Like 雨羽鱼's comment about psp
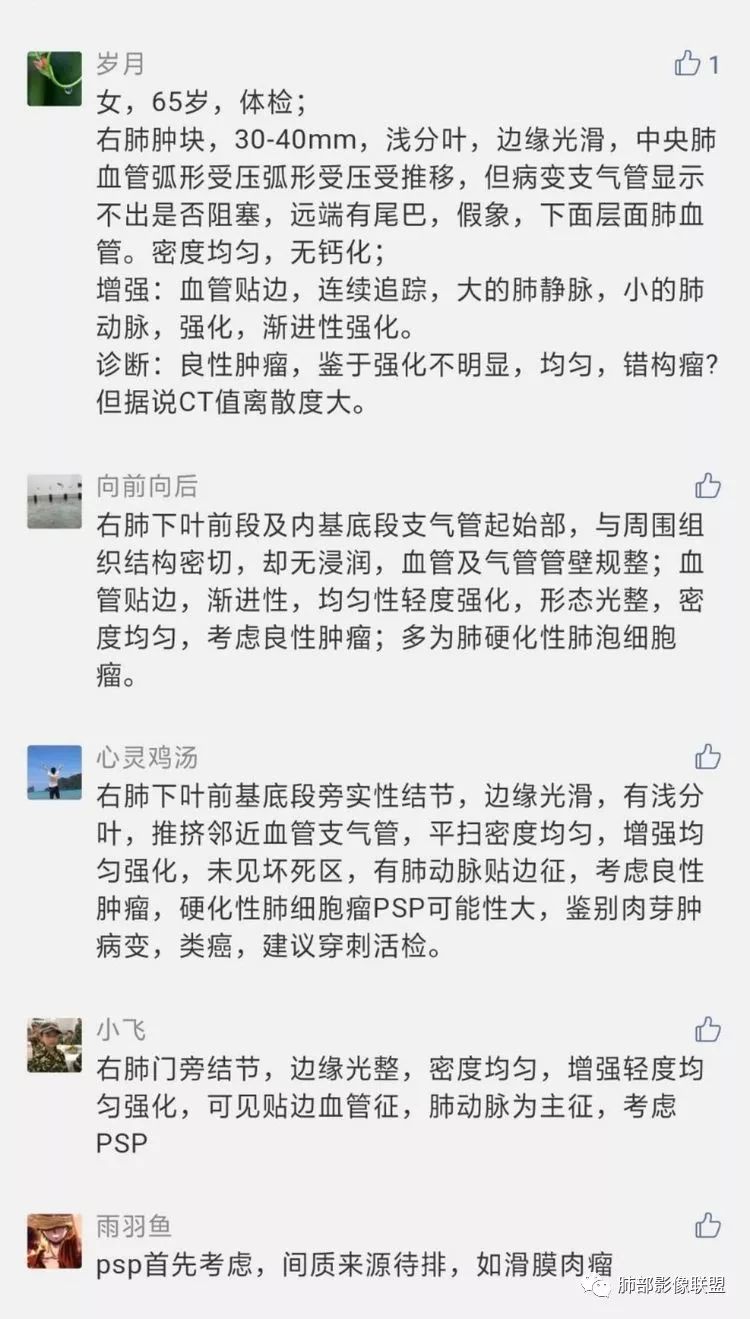Screen dimensions: 750x1319 point(708,1225)
